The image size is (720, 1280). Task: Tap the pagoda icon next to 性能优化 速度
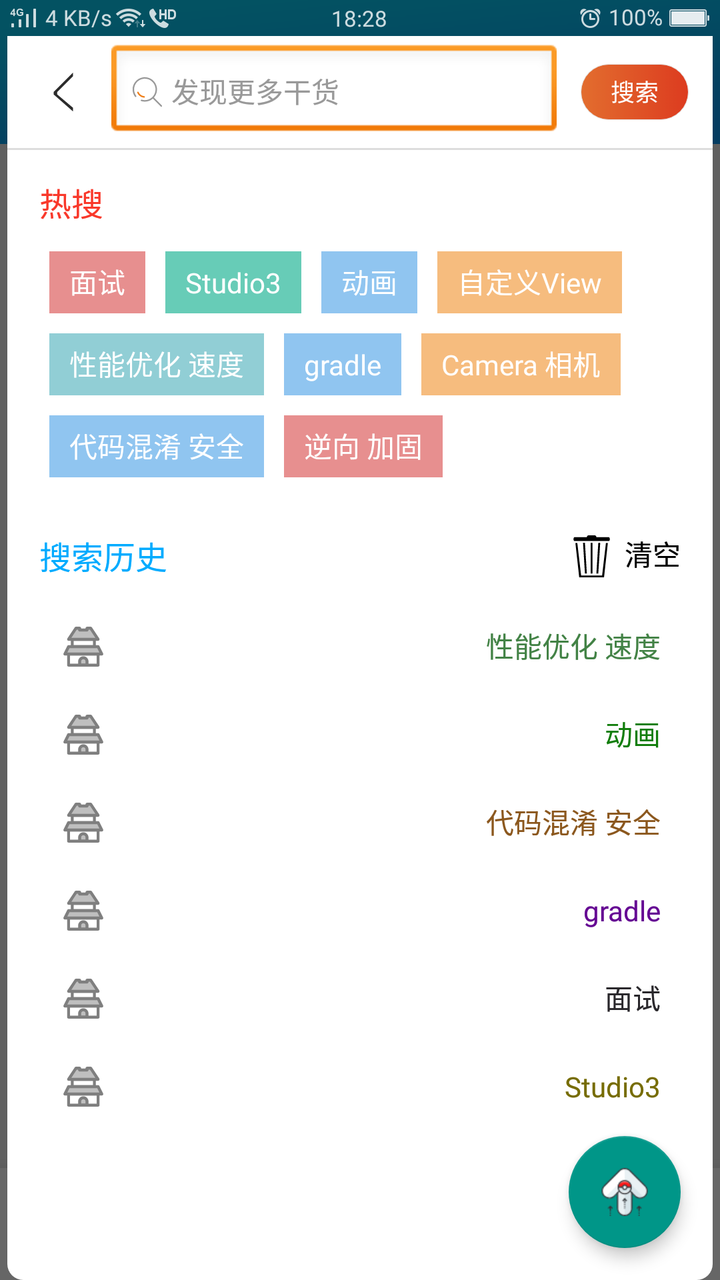[83, 647]
